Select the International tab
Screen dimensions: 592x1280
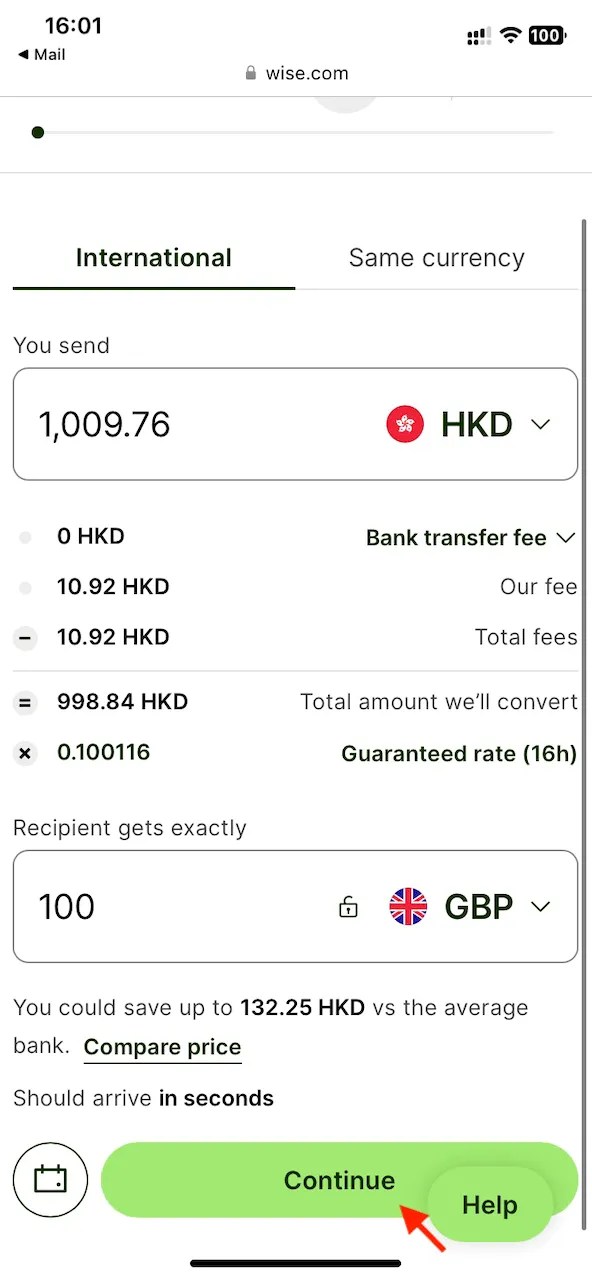154,258
